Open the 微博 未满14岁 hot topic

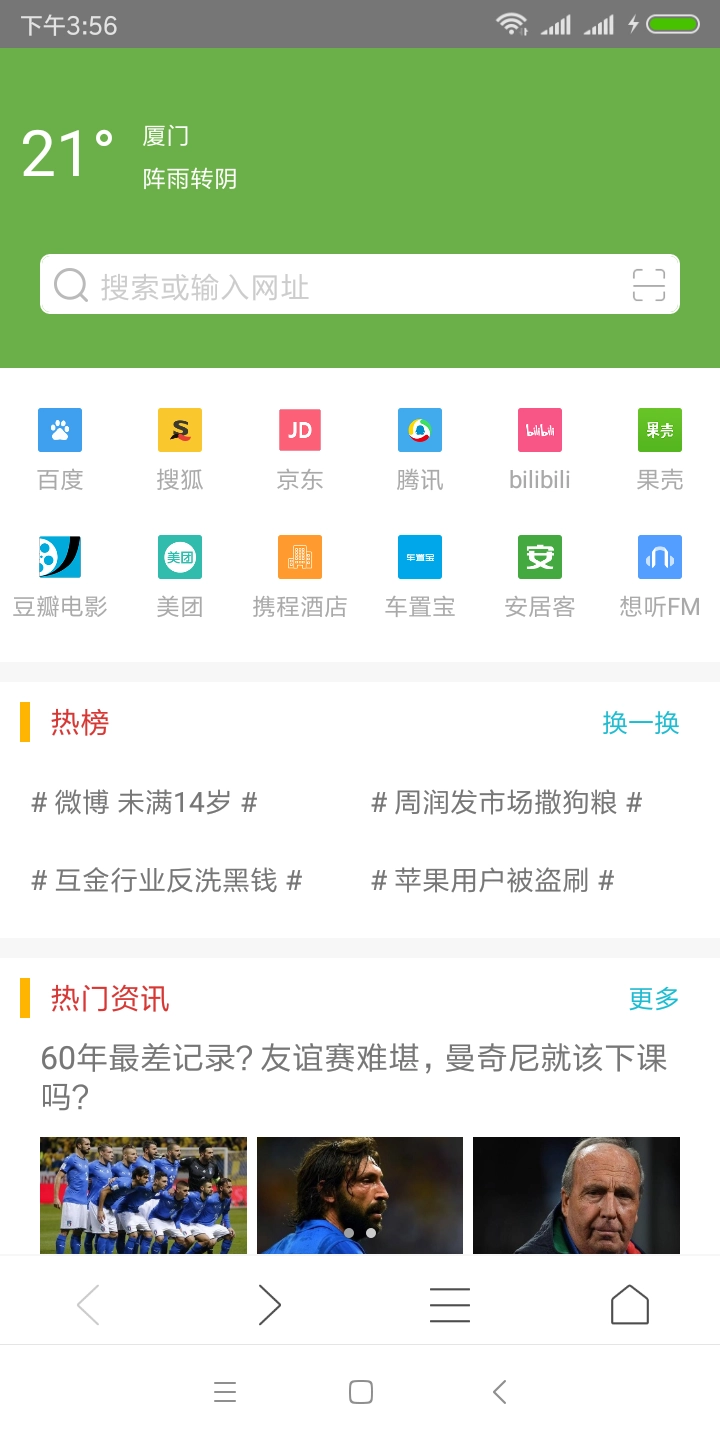145,802
